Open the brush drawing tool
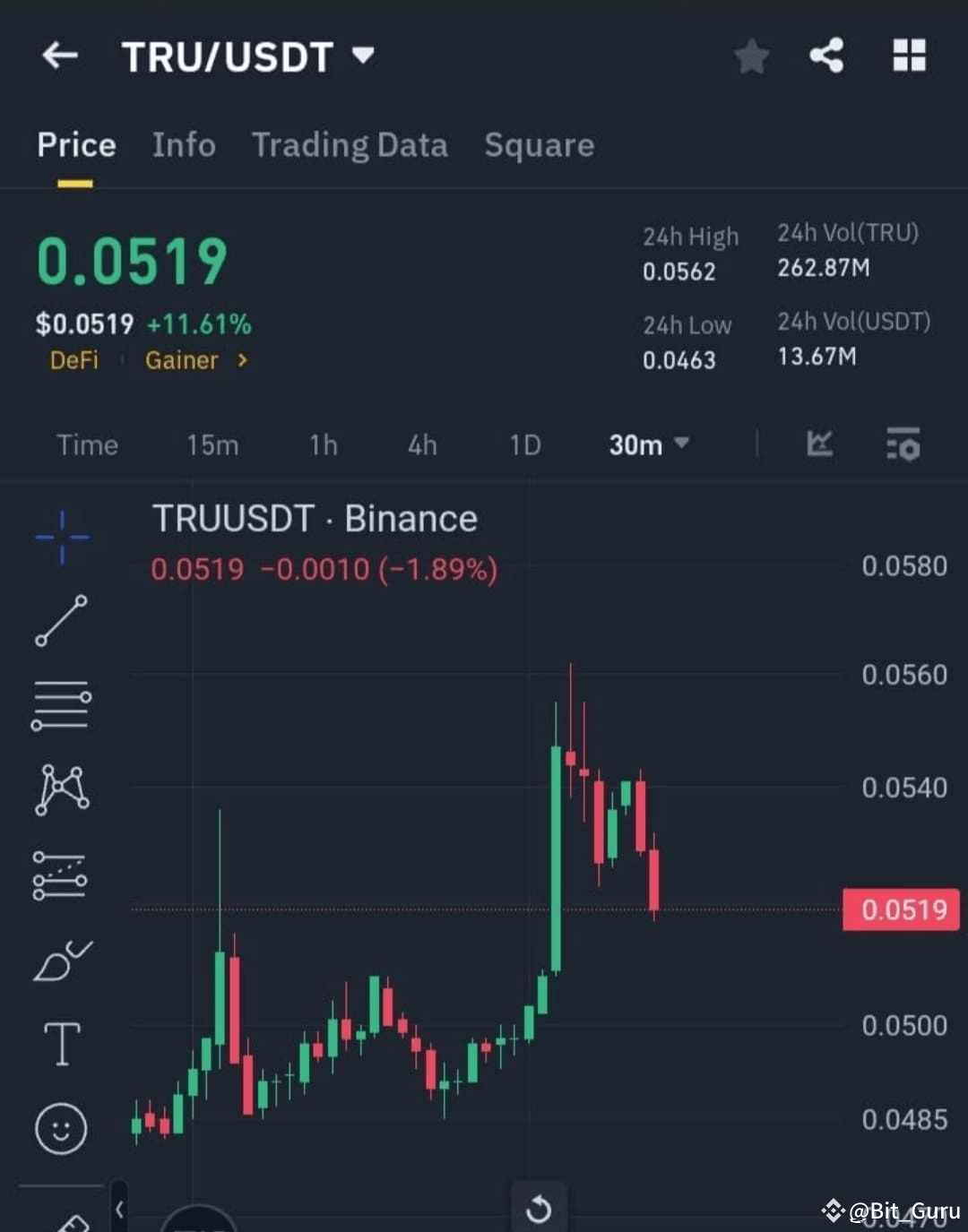The width and height of the screenshot is (968, 1232). click(x=61, y=959)
